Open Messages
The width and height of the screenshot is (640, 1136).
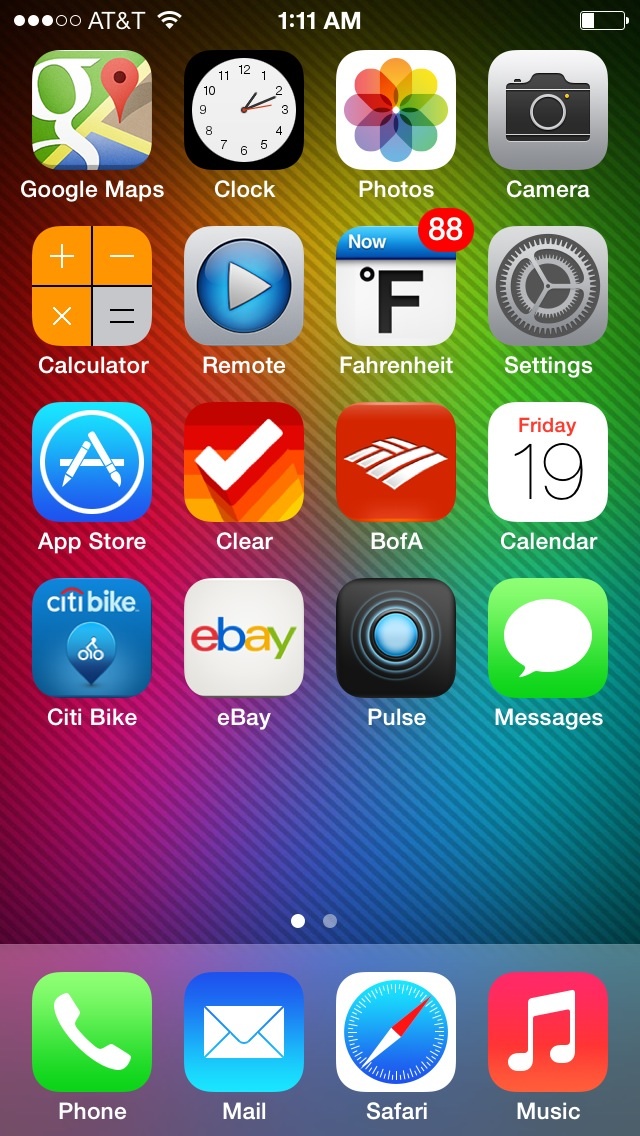click(x=548, y=638)
